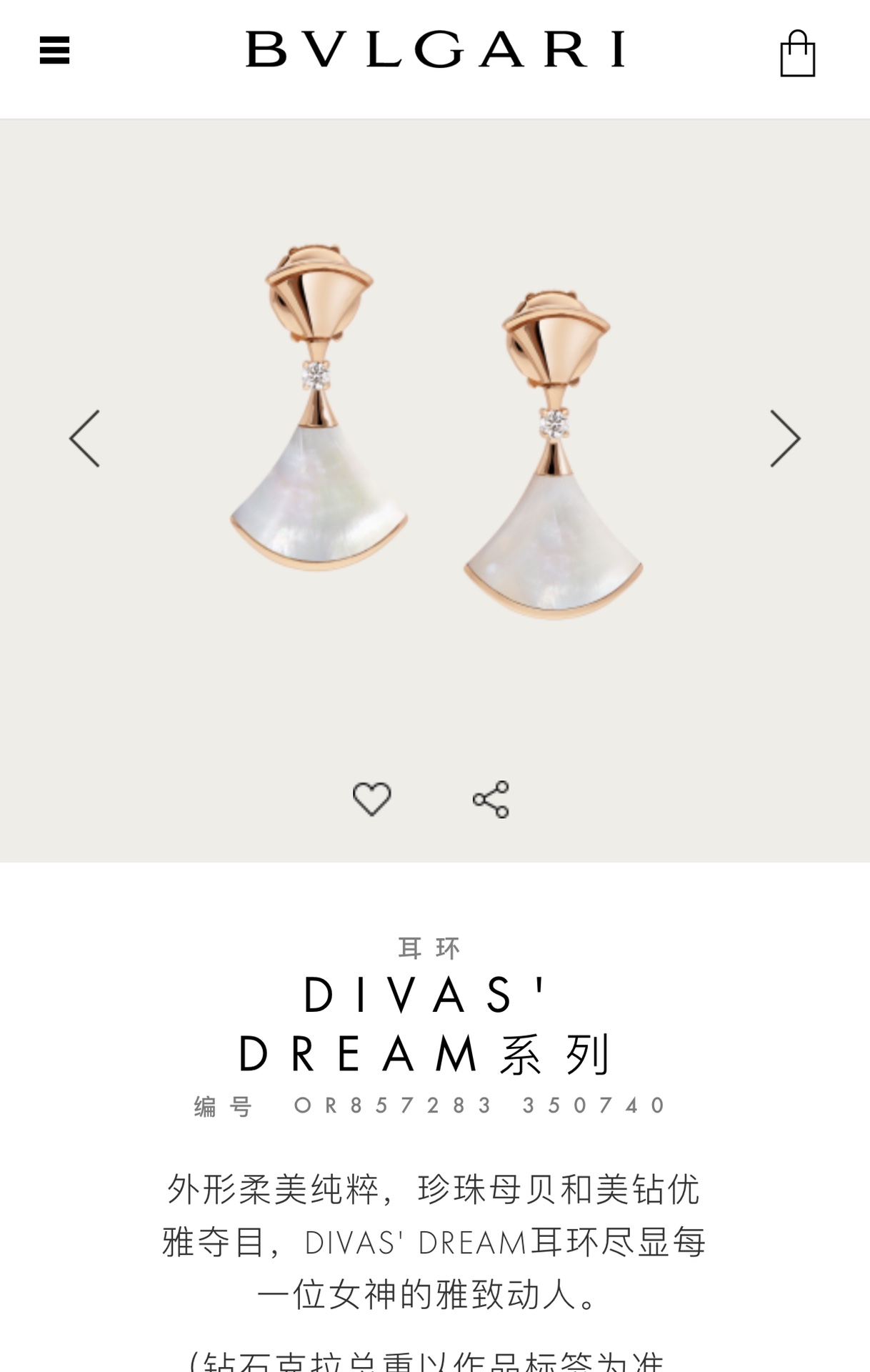Share the Divas' Dream earrings
This screenshot has height=1372, width=870.
tap(491, 799)
